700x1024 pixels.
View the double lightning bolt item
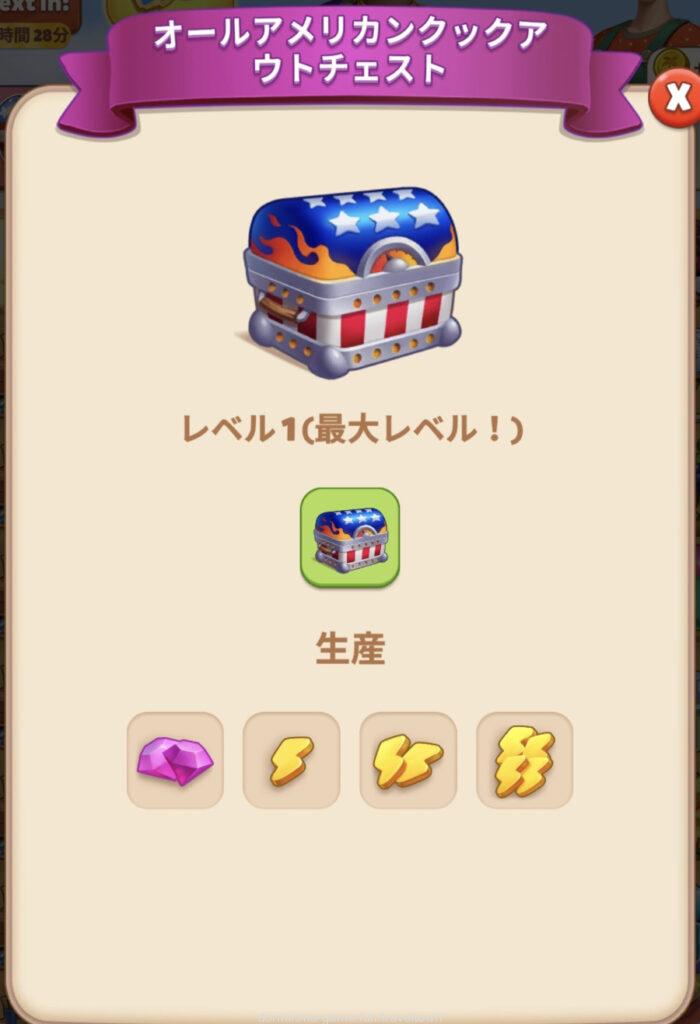408,760
